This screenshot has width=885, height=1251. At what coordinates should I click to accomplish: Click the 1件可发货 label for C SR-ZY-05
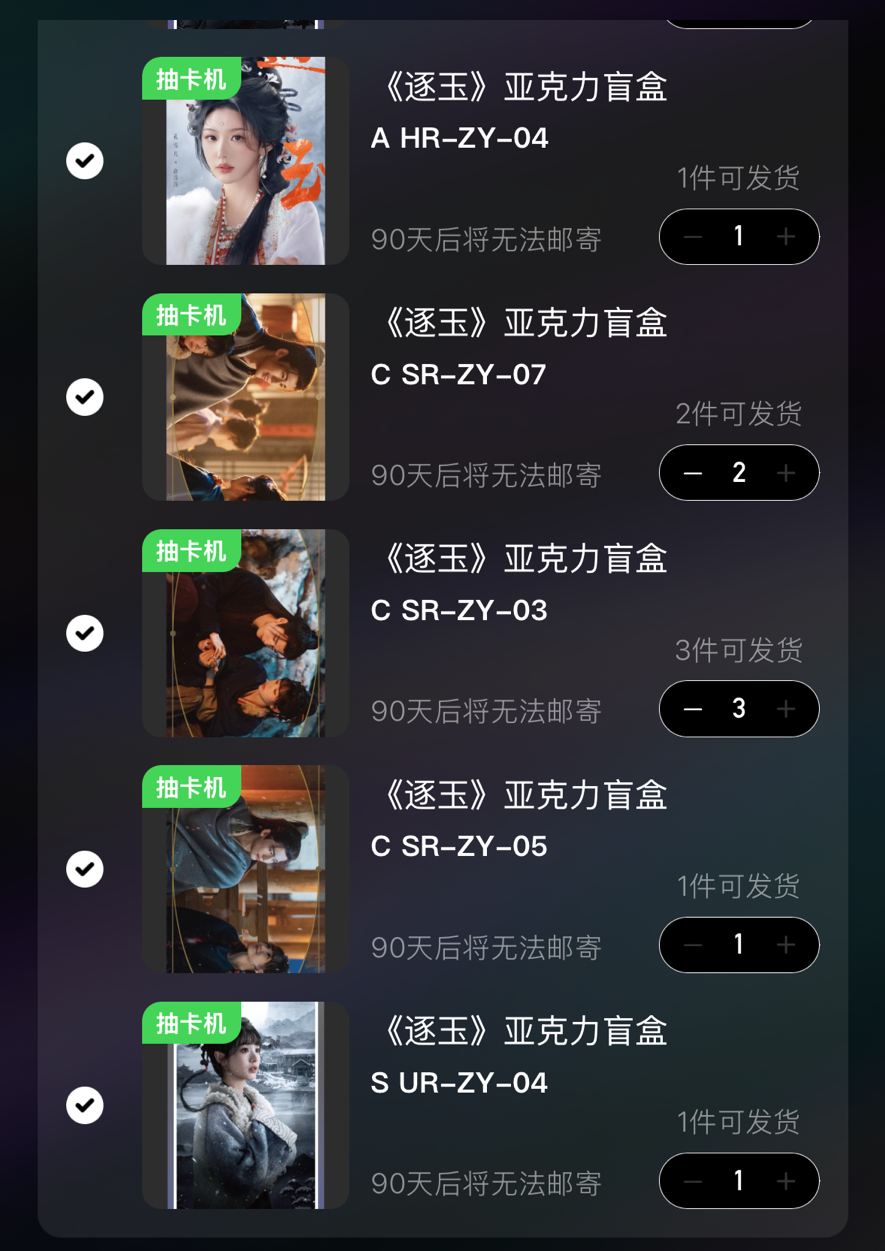tap(737, 885)
